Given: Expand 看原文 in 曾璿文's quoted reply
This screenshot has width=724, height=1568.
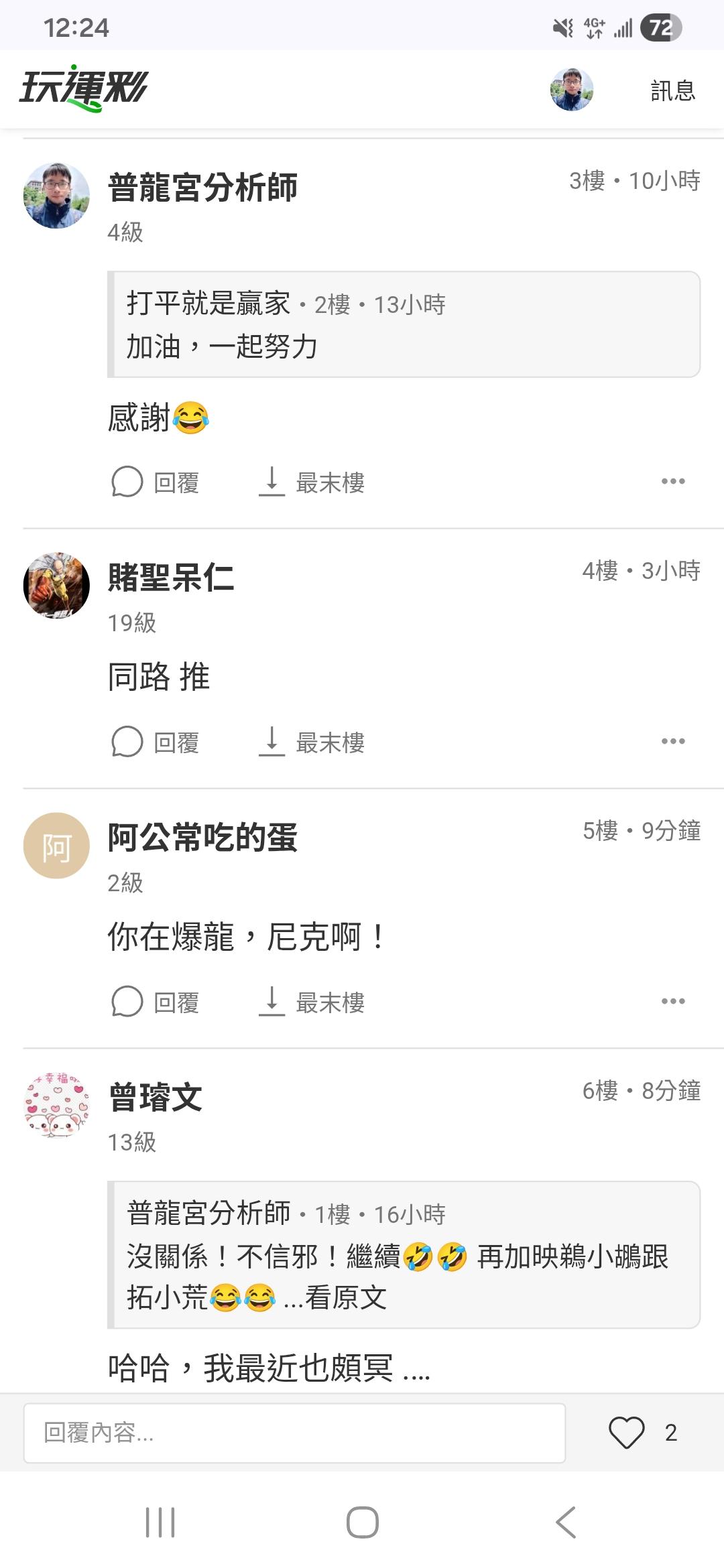Looking at the screenshot, I should [345, 1298].
